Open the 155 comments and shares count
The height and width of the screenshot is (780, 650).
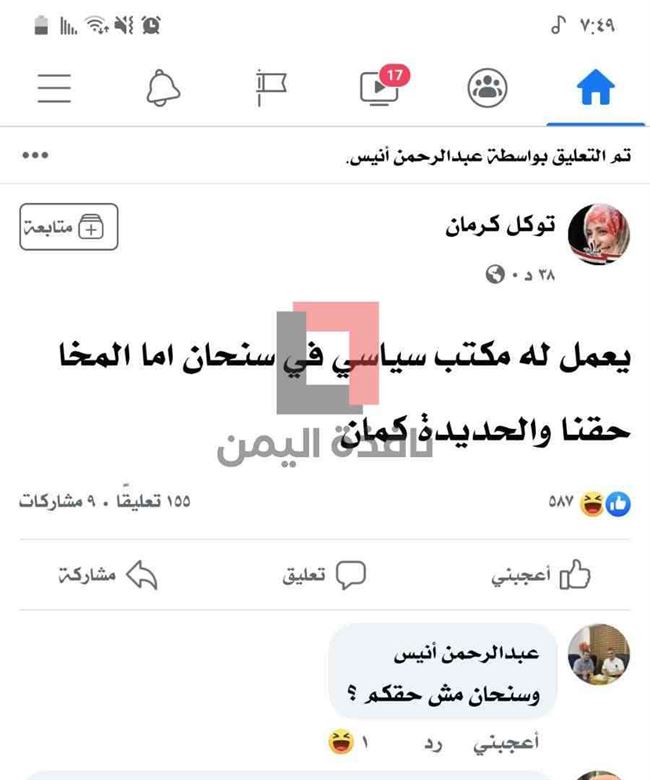tap(105, 500)
